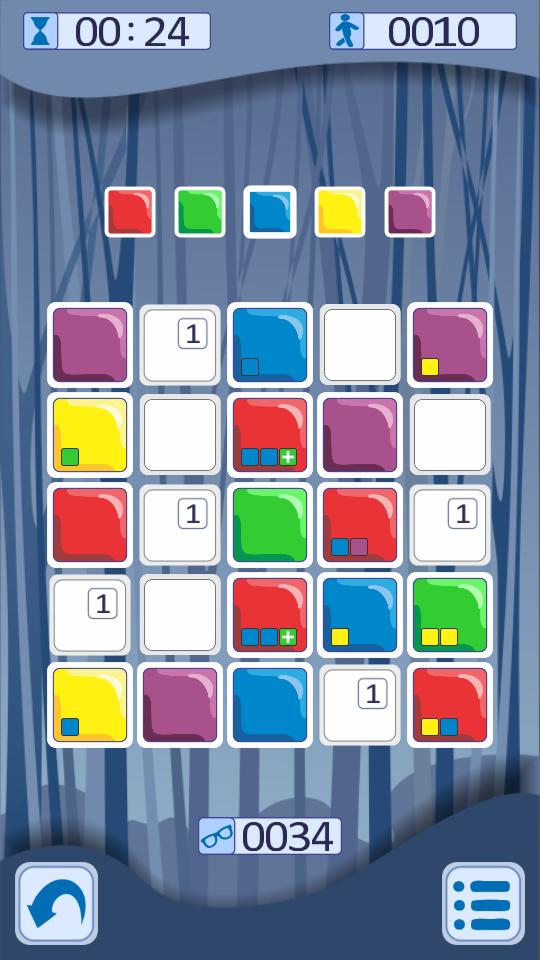
Task: Tap the green tile with two yellow markers
Action: click(450, 615)
